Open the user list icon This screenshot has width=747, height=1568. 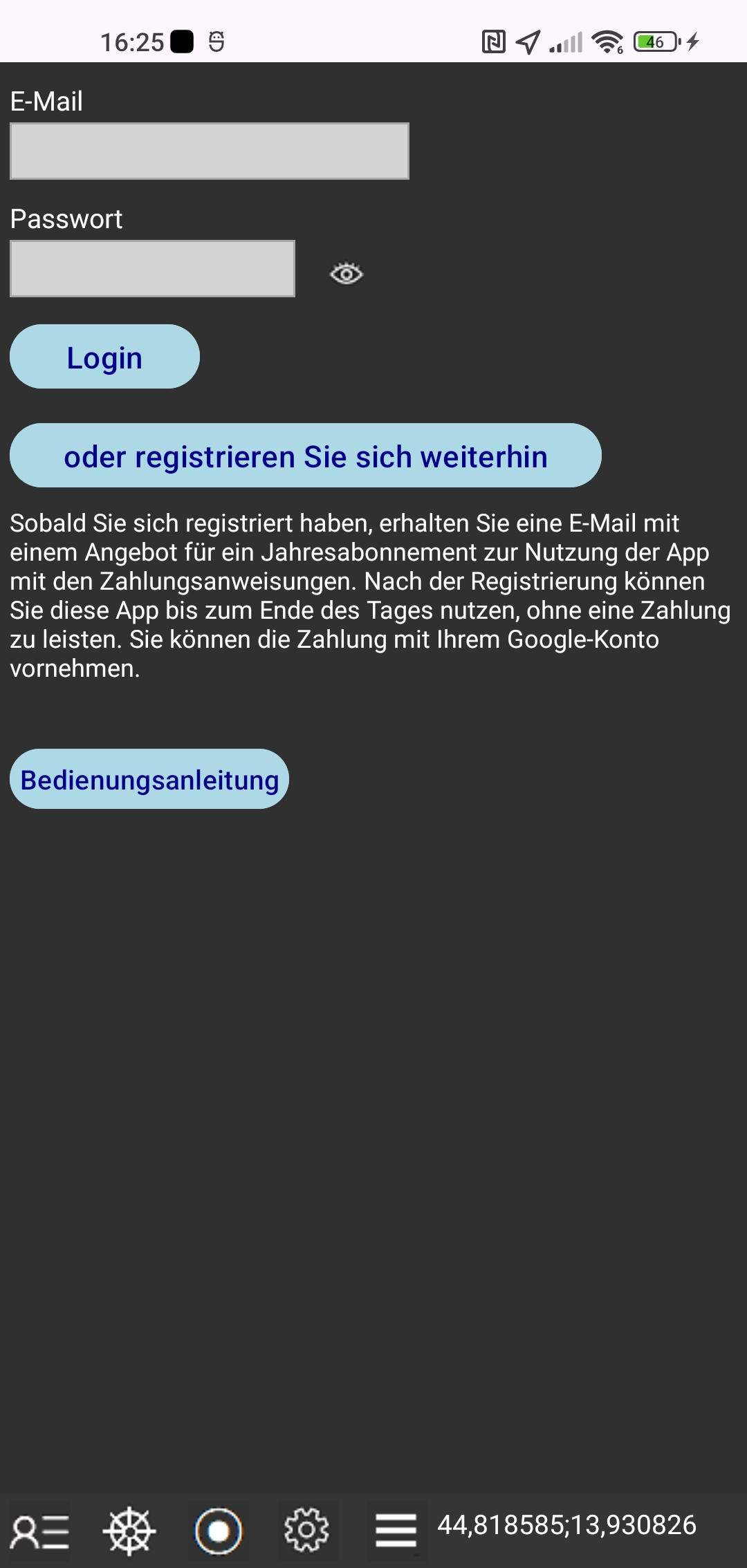[x=40, y=1531]
